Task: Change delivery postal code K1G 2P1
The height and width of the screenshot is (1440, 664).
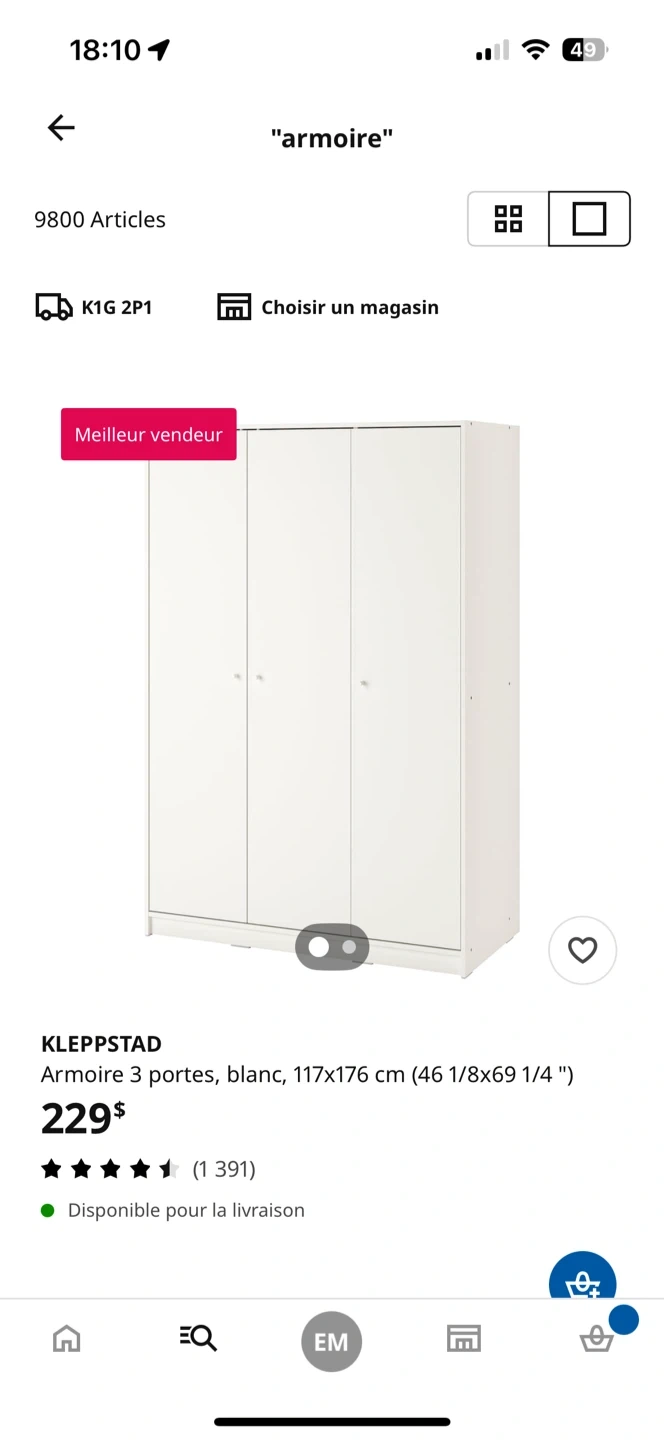Action: (x=94, y=307)
